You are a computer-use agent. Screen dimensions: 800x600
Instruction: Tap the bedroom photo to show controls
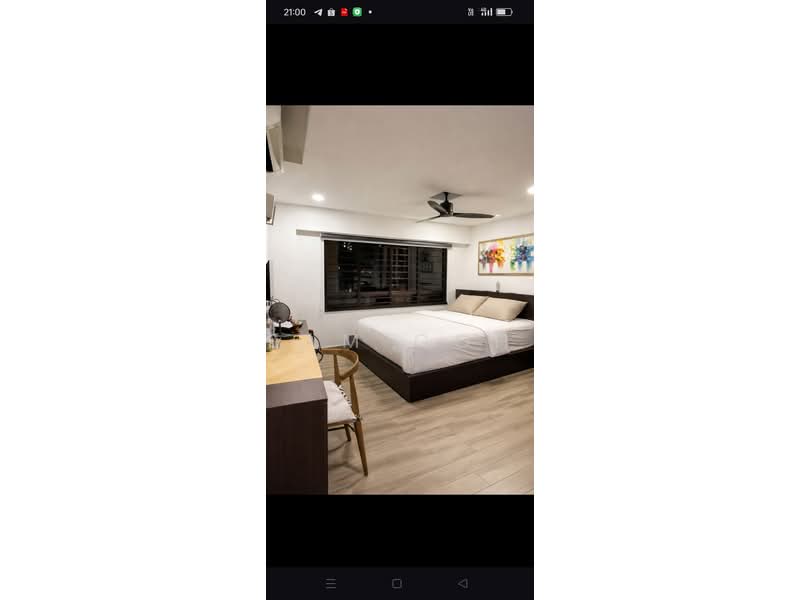400,300
